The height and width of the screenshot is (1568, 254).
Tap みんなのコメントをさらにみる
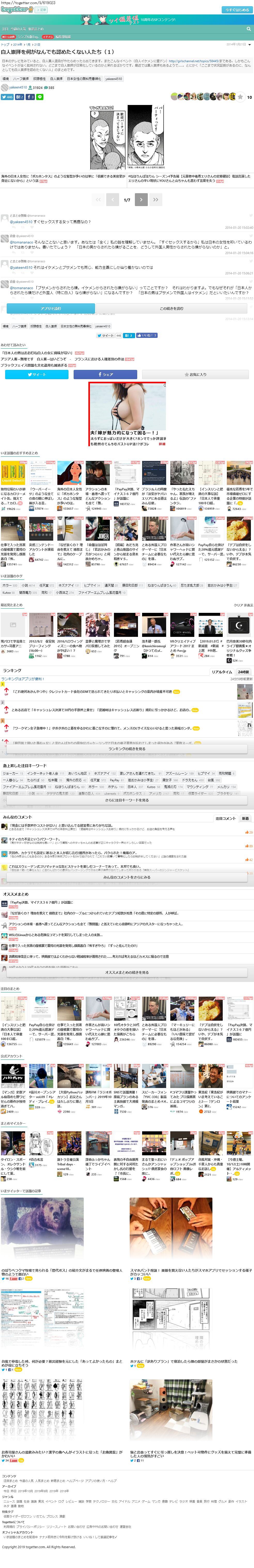tap(127, 877)
